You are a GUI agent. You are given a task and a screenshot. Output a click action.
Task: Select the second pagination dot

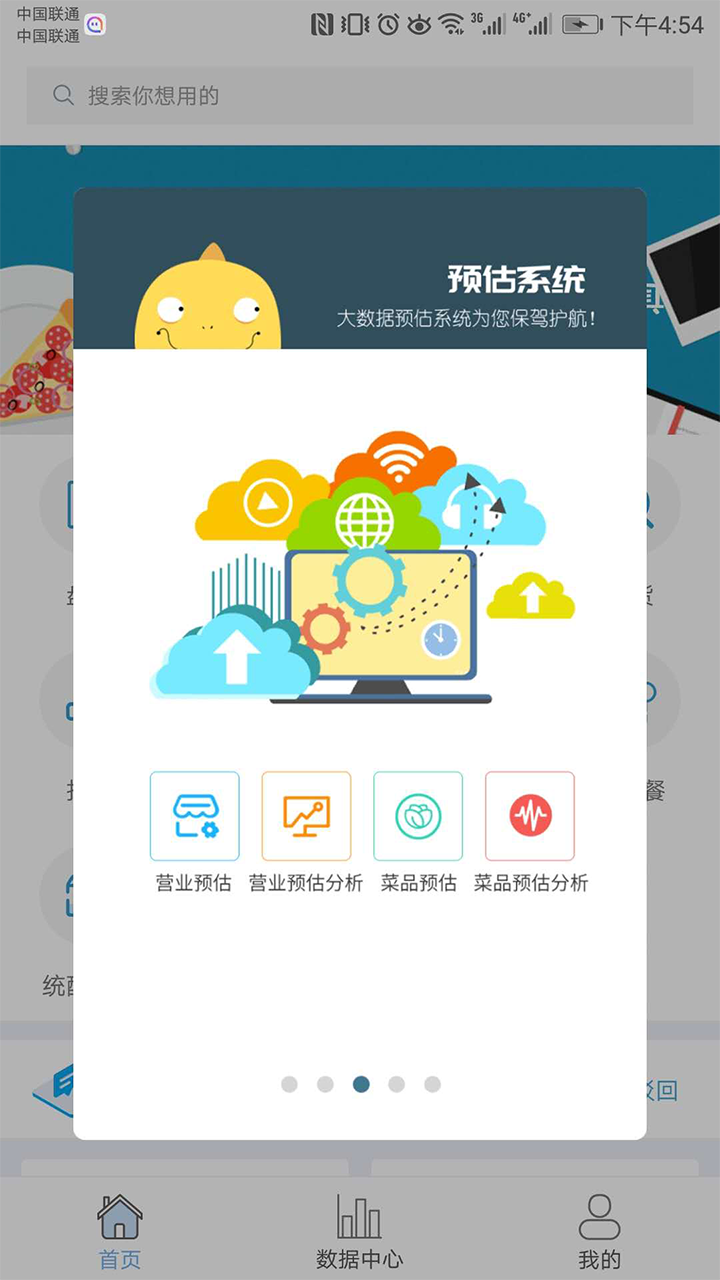(325, 1083)
